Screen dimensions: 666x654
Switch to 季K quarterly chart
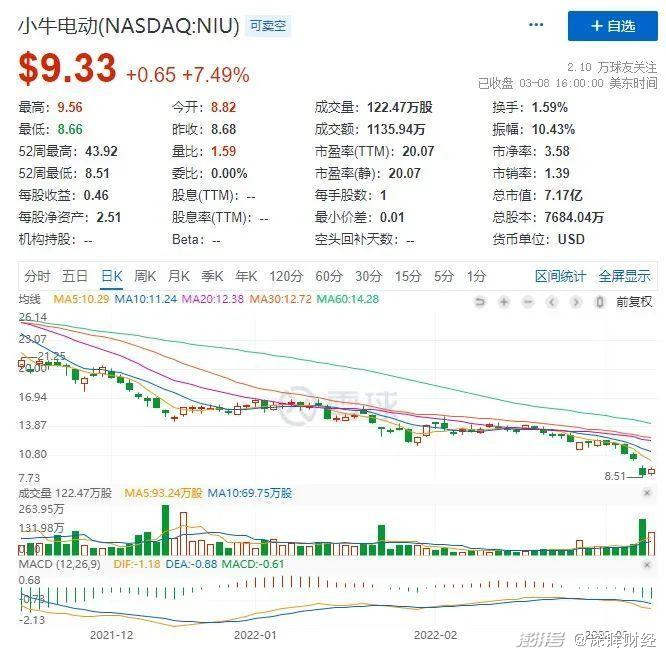tap(212, 276)
